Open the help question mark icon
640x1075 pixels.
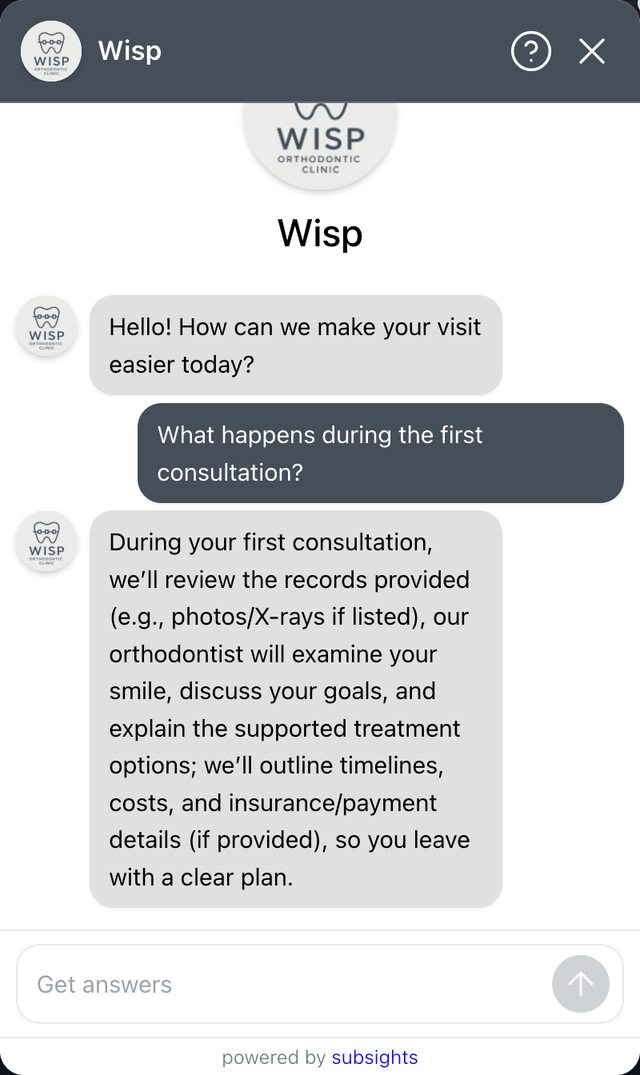[x=531, y=51]
